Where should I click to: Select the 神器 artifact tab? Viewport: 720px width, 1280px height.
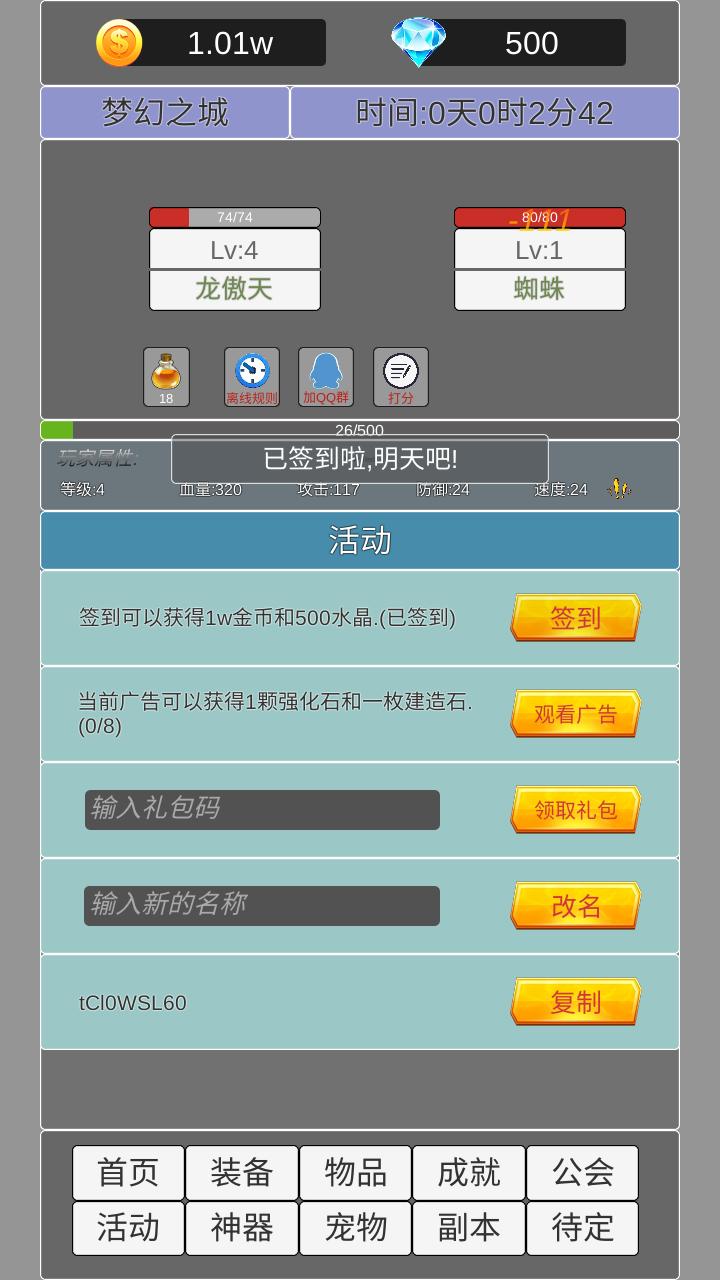coord(242,1228)
